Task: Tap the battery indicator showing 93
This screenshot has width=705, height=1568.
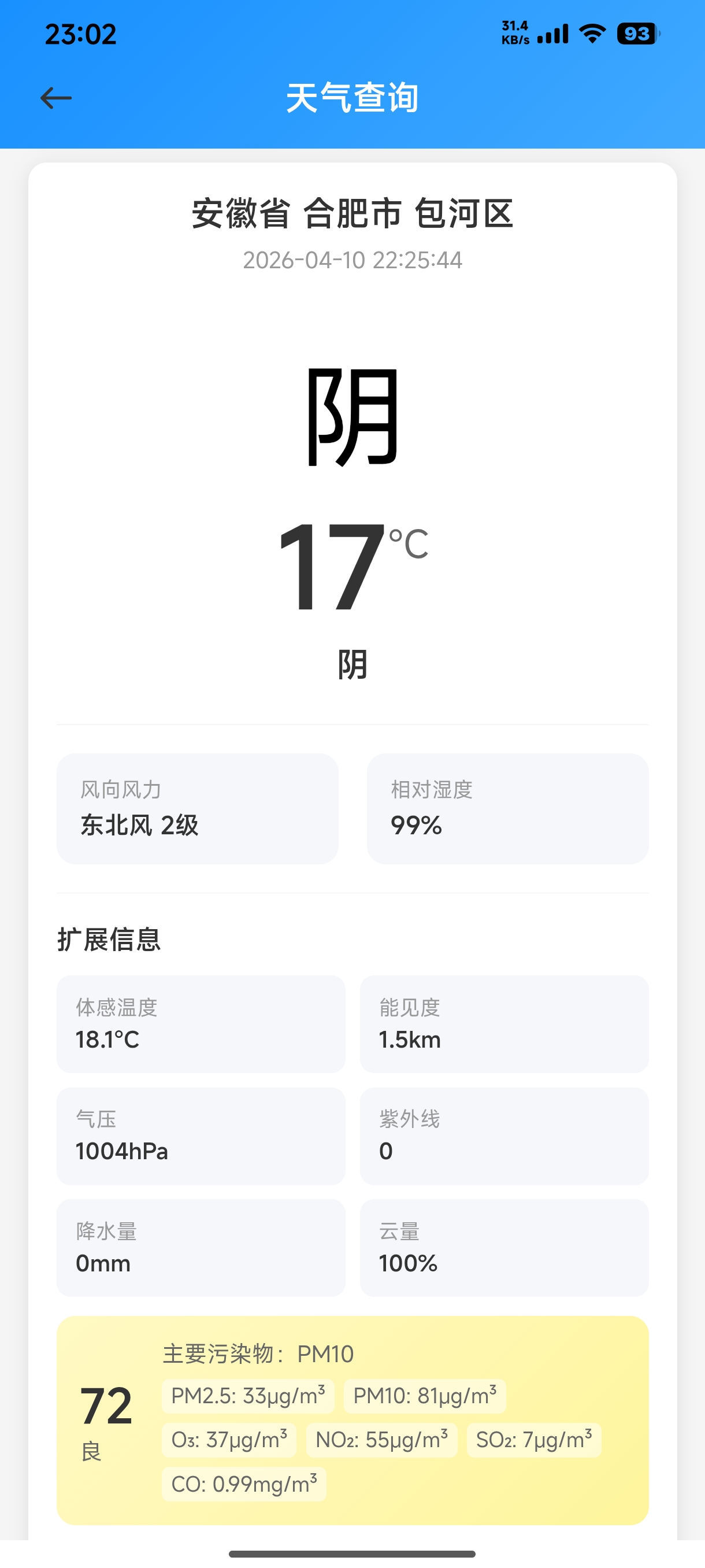Action: tap(636, 35)
